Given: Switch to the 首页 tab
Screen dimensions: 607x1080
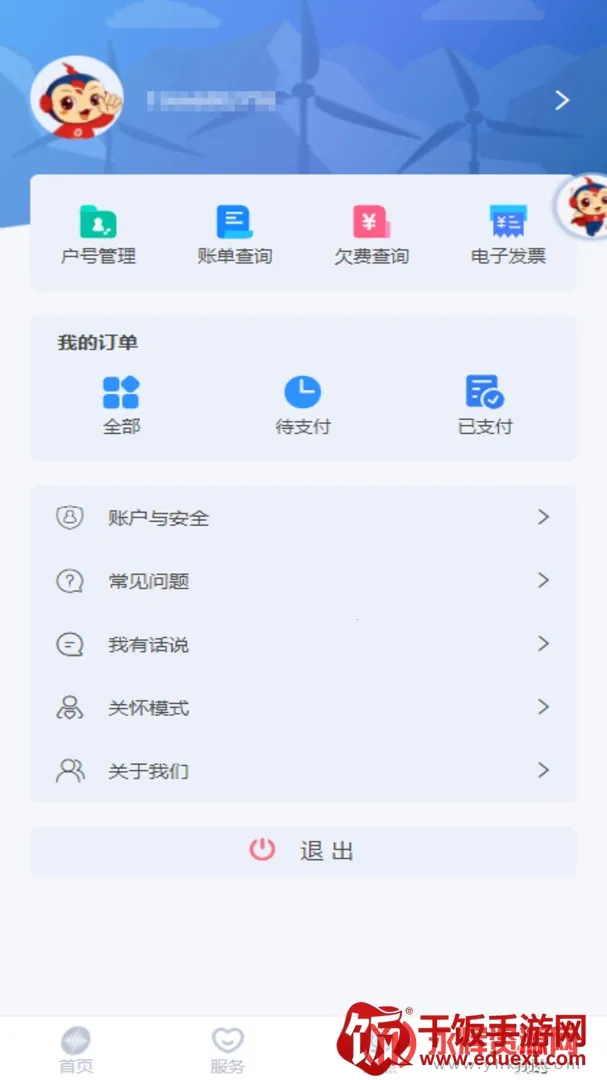Looking at the screenshot, I should [76, 1048].
